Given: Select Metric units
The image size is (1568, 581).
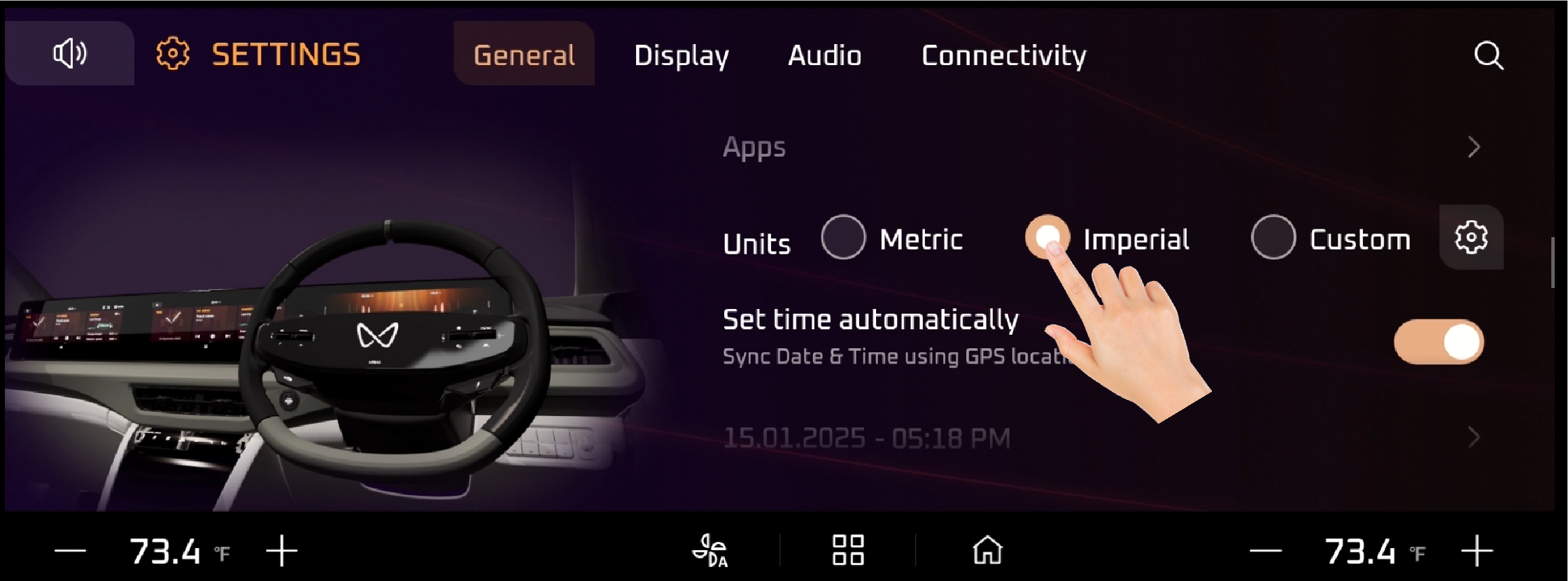Looking at the screenshot, I should (x=844, y=238).
